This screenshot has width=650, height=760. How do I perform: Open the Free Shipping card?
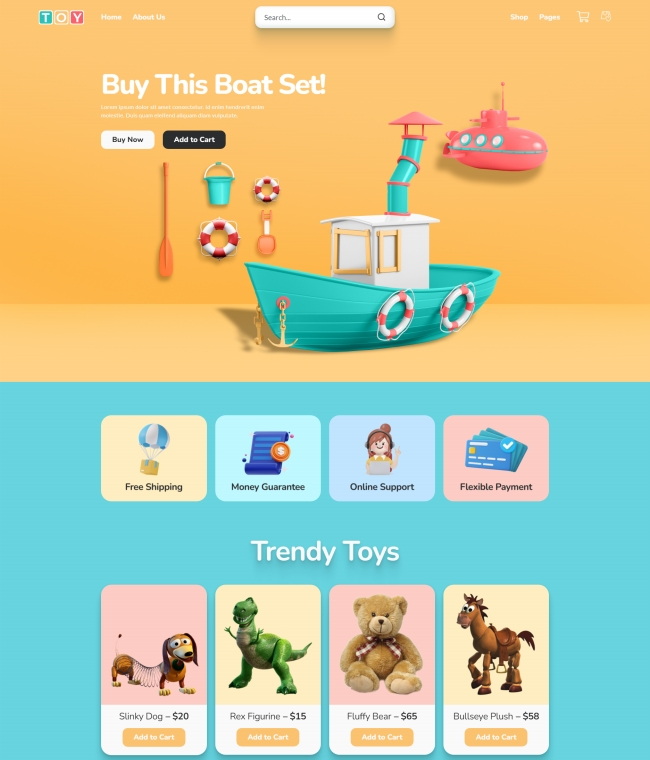(x=154, y=458)
